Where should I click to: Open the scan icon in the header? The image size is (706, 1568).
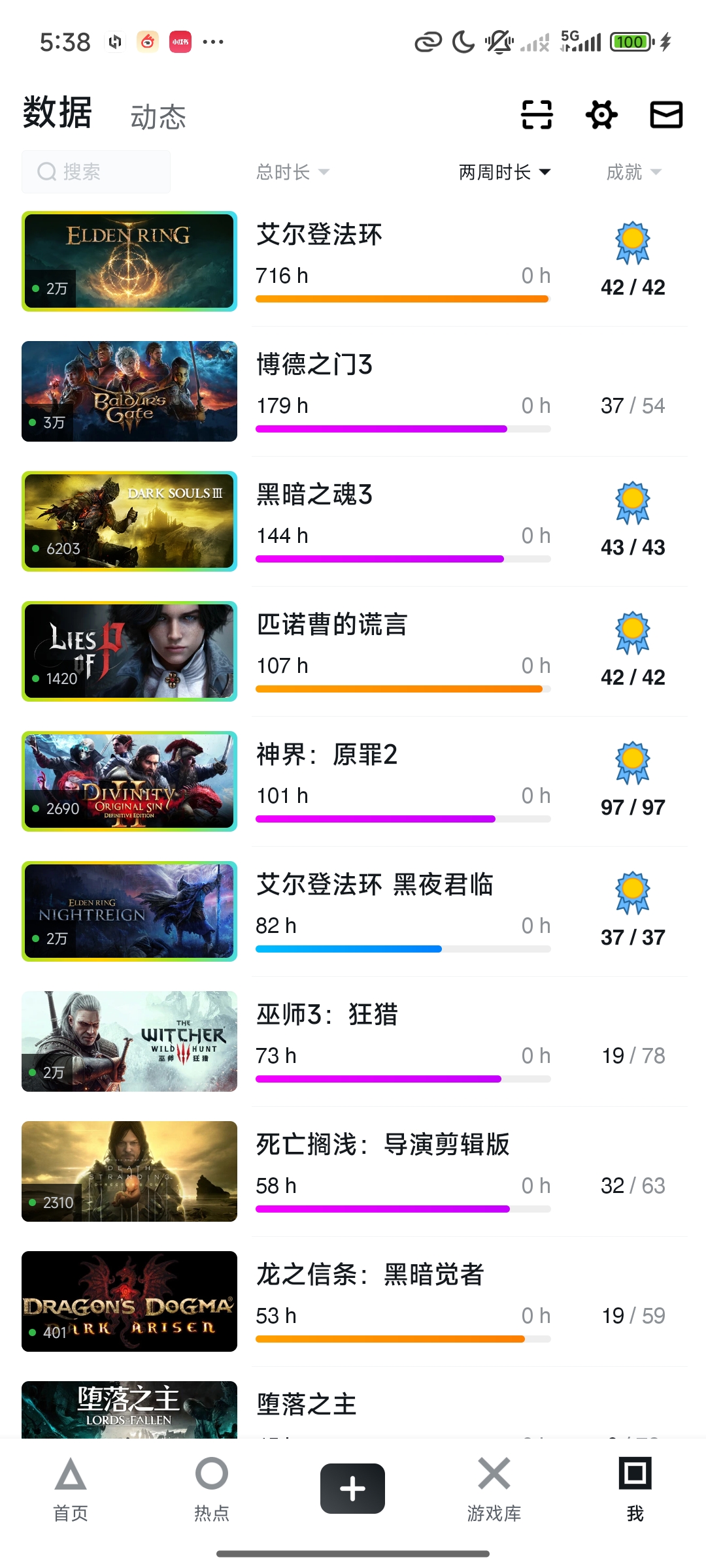pyautogui.click(x=537, y=115)
